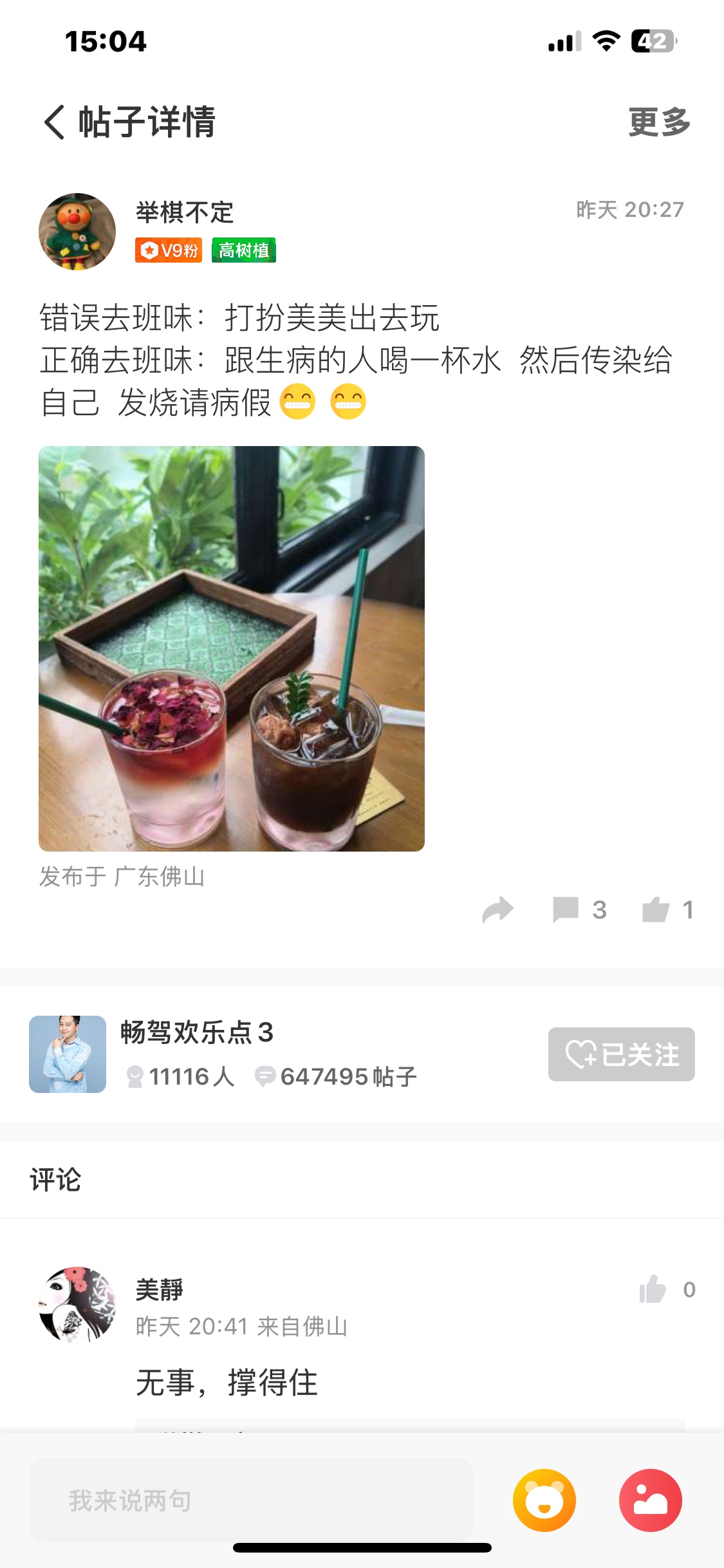Open the post's comment icon
The image size is (724, 1568).
pyautogui.click(x=566, y=910)
